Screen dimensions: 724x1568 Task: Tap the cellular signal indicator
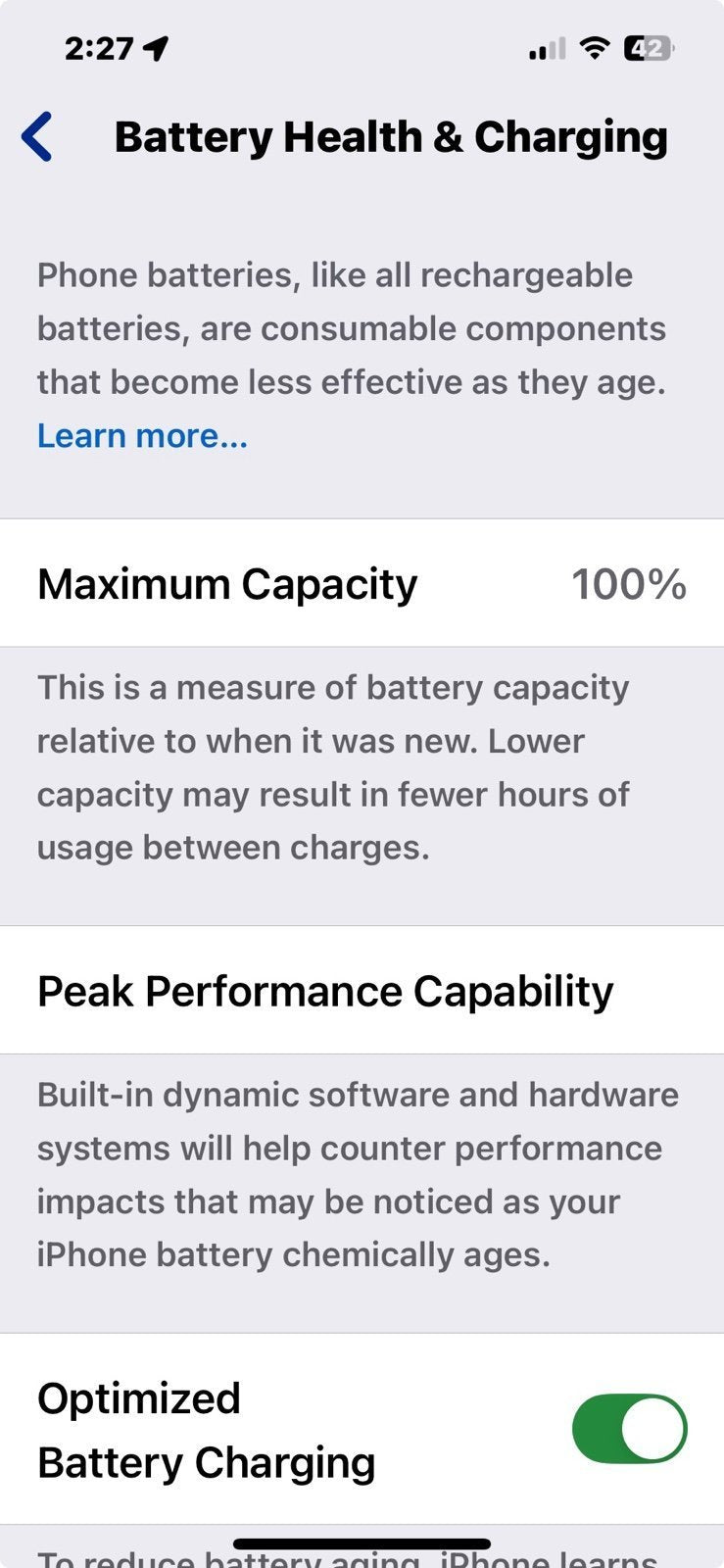pyautogui.click(x=546, y=46)
